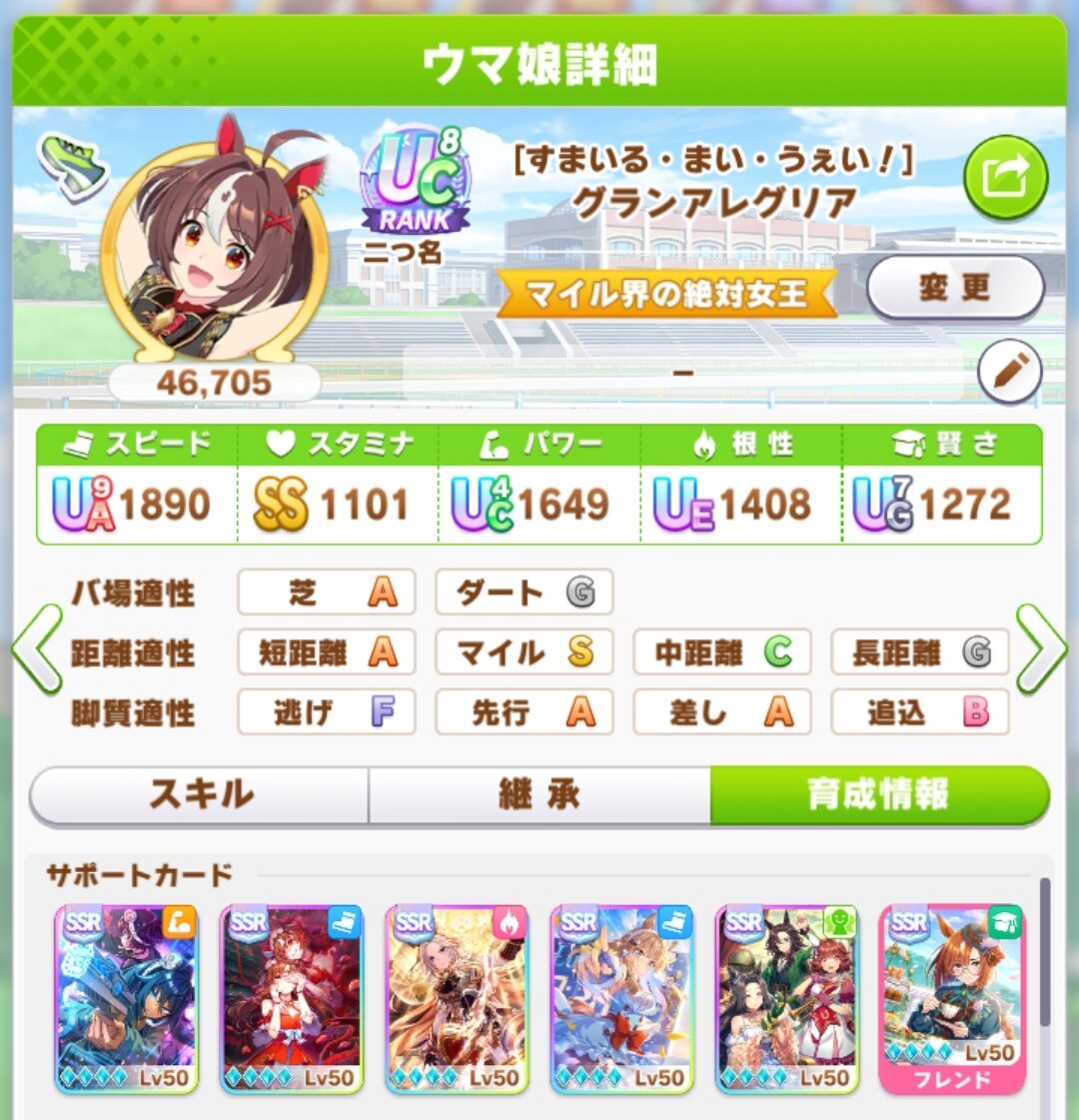1079x1120 pixels.
Task: Open the group-type SSR support card
Action: click(x=787, y=999)
